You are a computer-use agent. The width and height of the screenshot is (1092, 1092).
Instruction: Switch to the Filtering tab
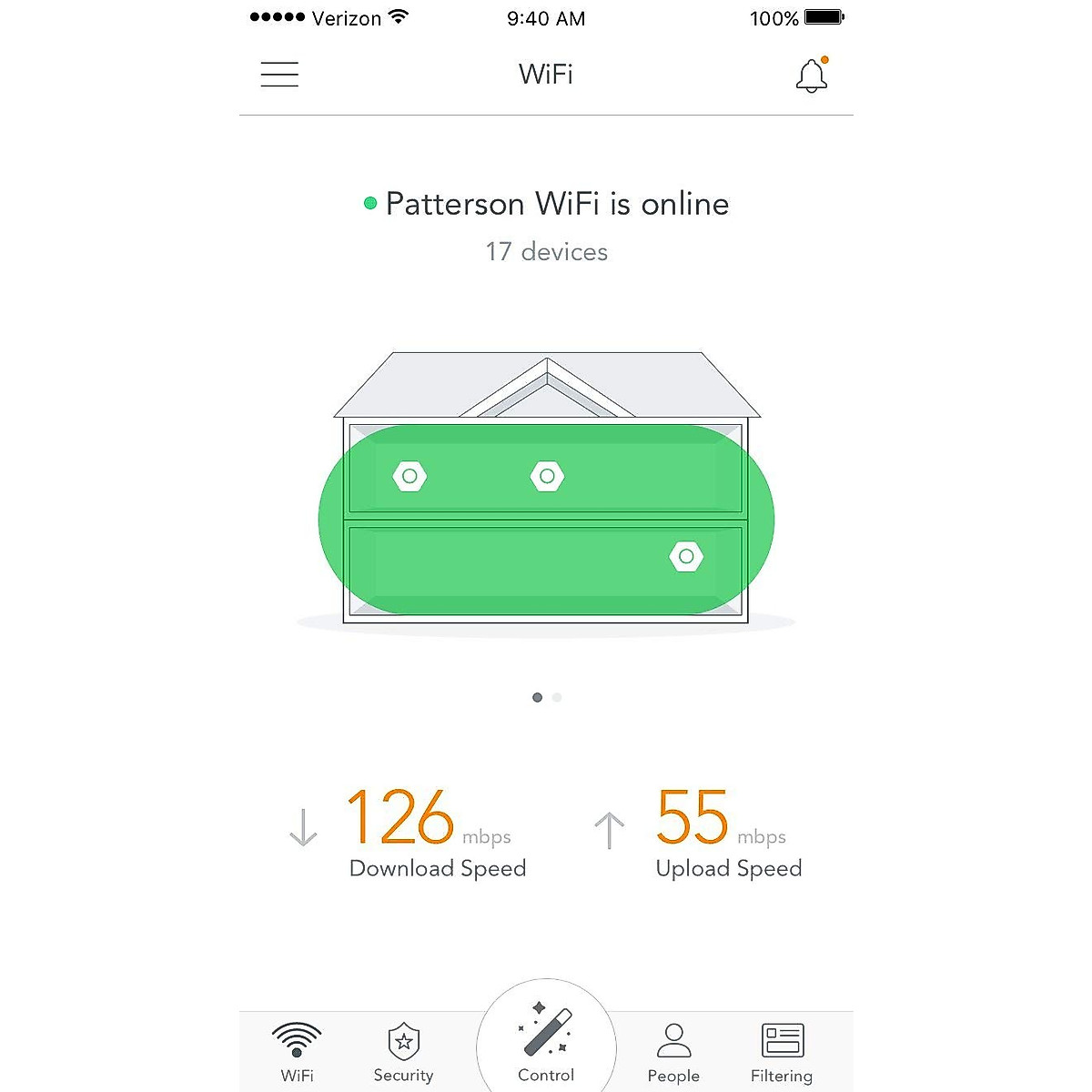click(x=782, y=1052)
